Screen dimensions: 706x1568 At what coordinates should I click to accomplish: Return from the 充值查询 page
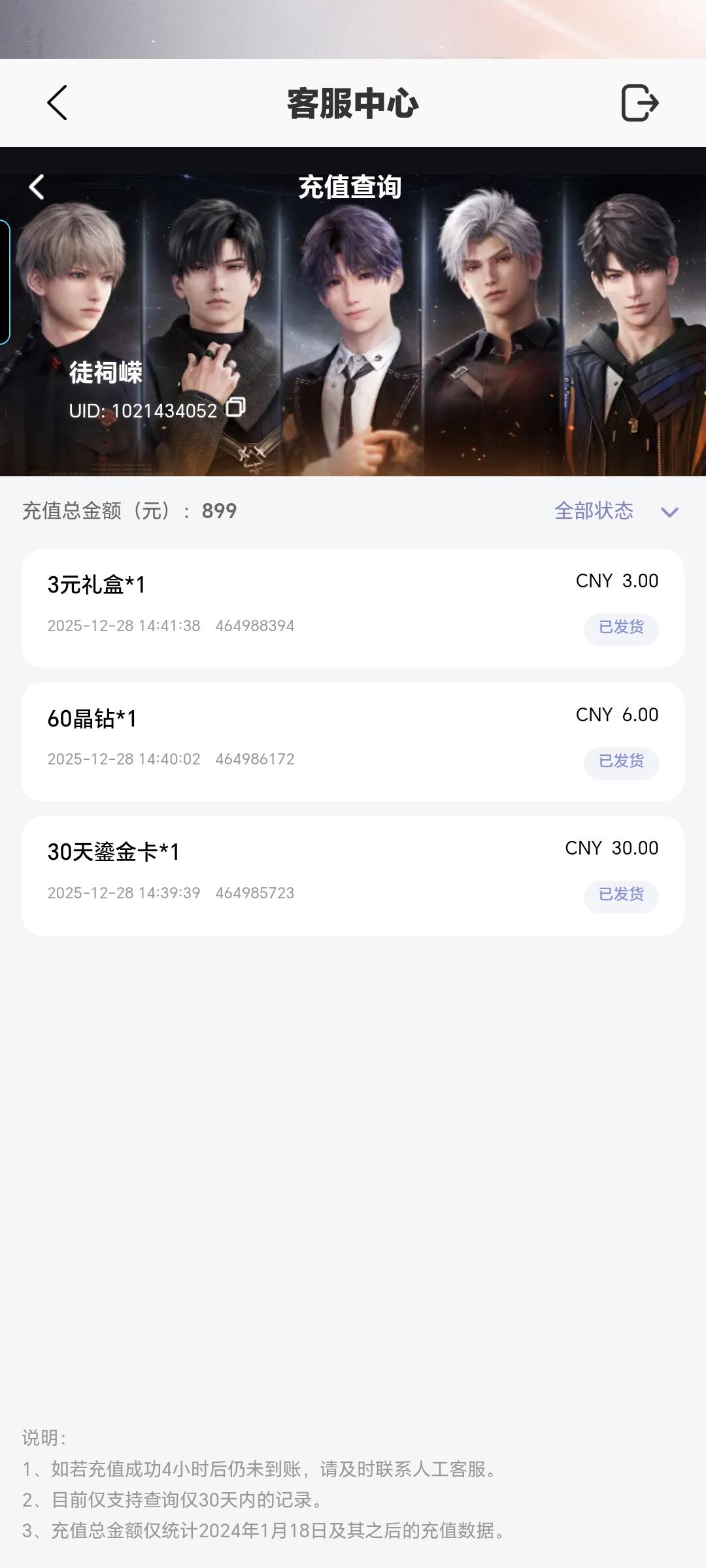point(37,188)
